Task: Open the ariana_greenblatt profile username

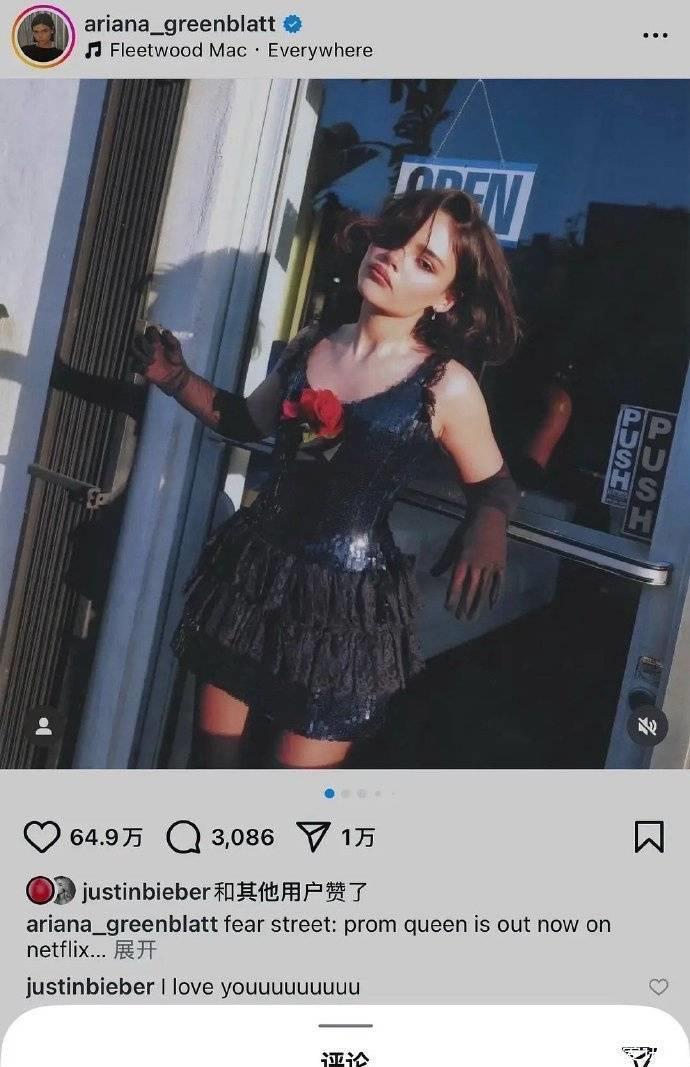Action: [180, 23]
